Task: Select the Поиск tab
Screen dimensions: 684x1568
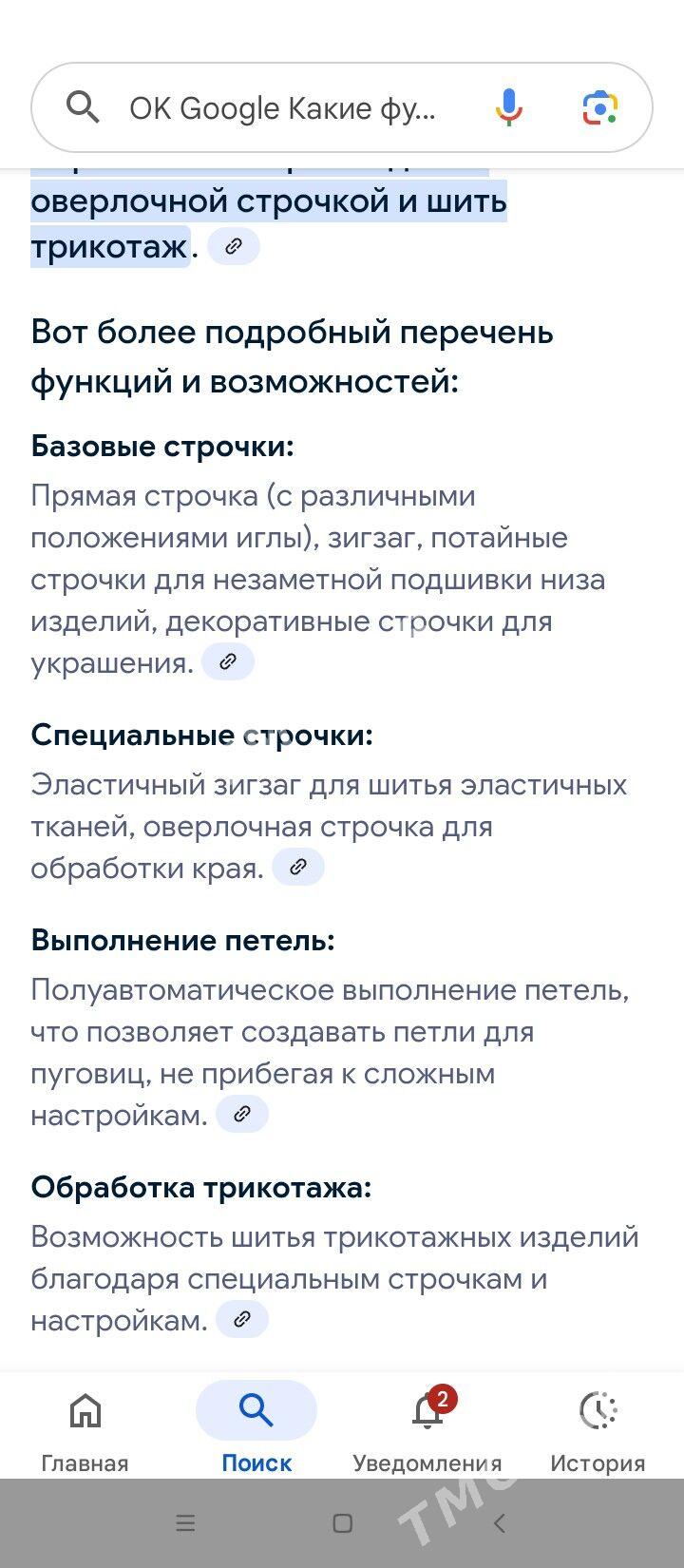Action: point(256,1427)
